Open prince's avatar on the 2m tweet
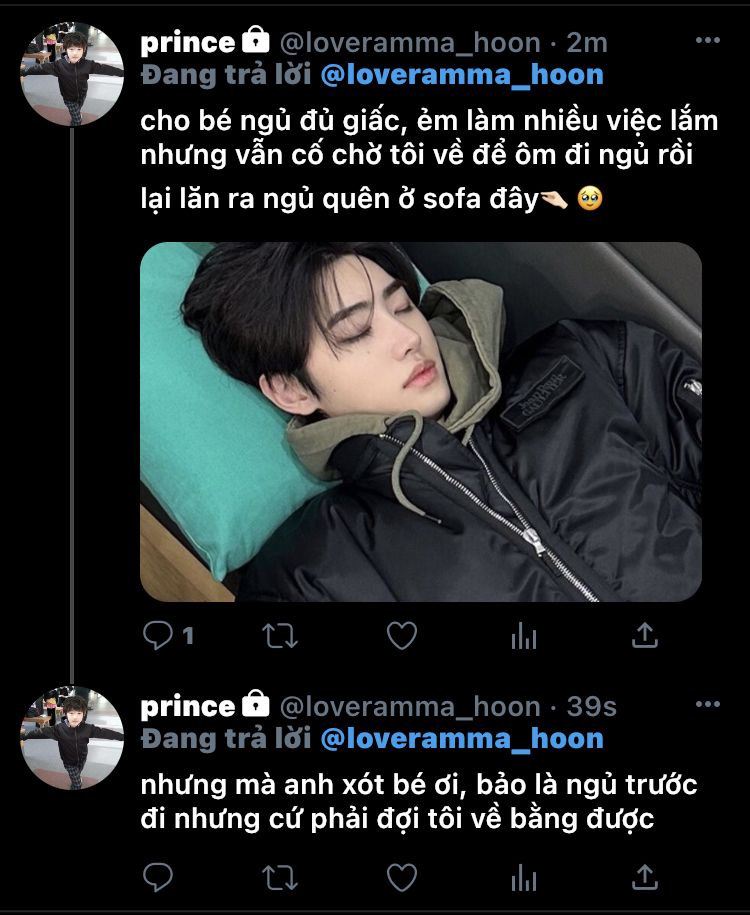 point(72,75)
